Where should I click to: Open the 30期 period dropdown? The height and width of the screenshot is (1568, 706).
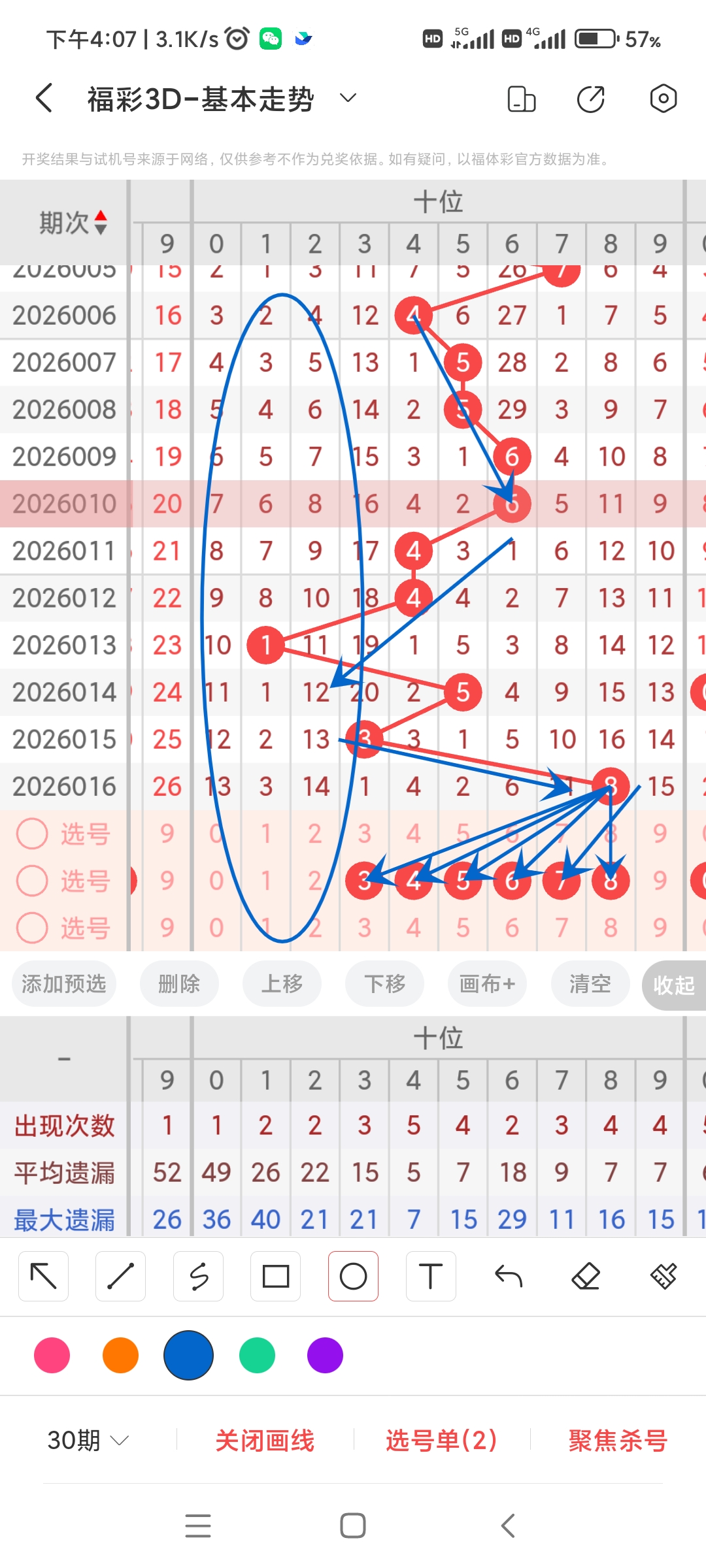click(x=86, y=1440)
